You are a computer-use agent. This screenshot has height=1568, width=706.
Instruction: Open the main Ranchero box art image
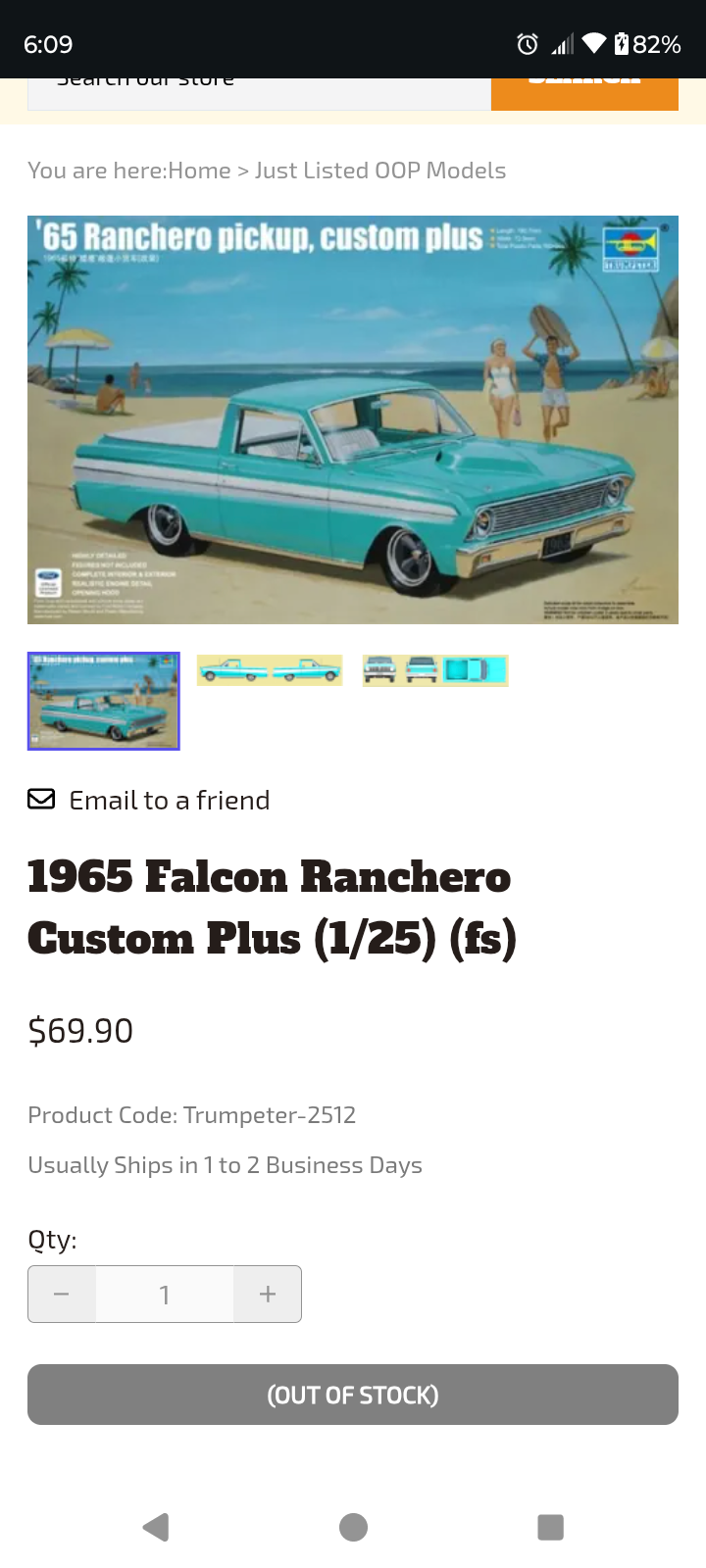point(353,419)
